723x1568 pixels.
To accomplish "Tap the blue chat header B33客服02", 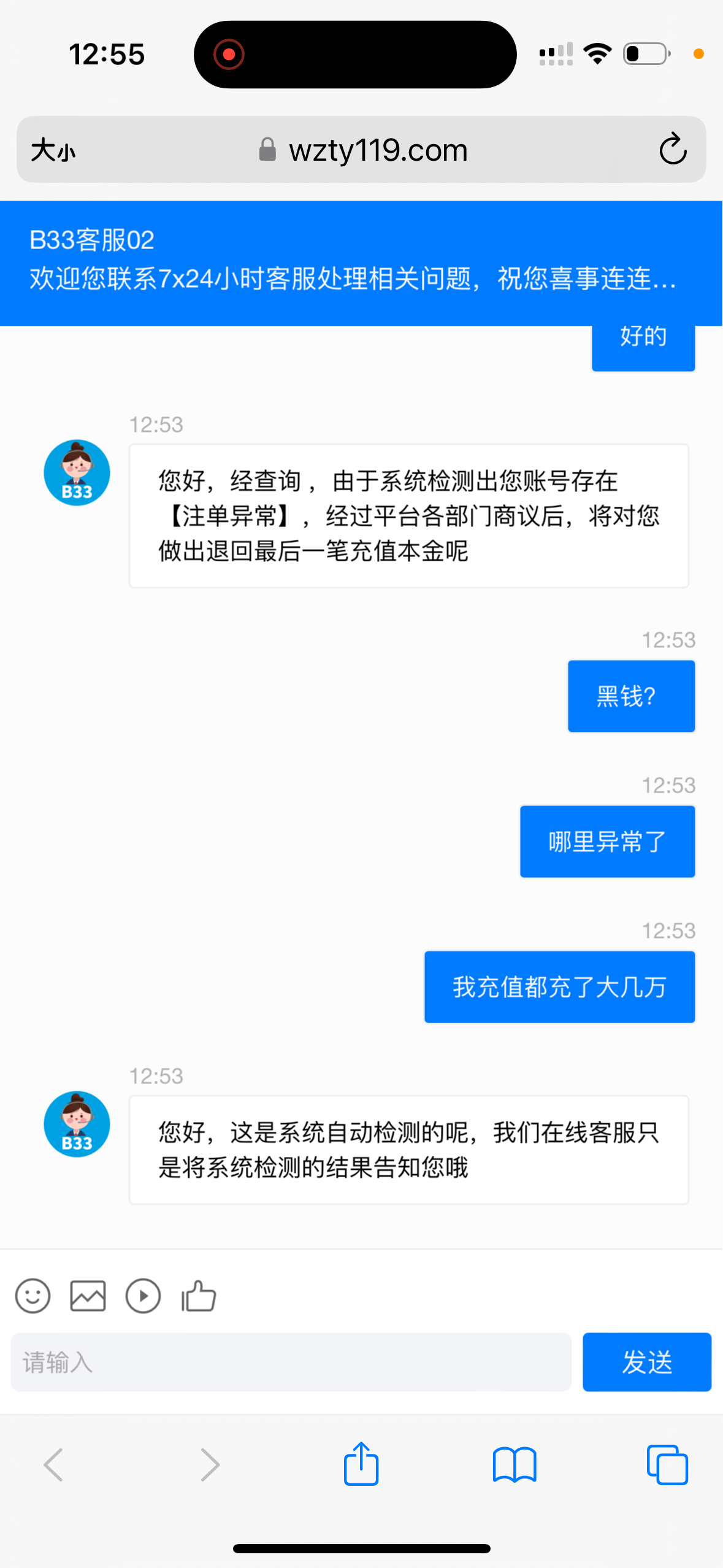I will point(91,240).
